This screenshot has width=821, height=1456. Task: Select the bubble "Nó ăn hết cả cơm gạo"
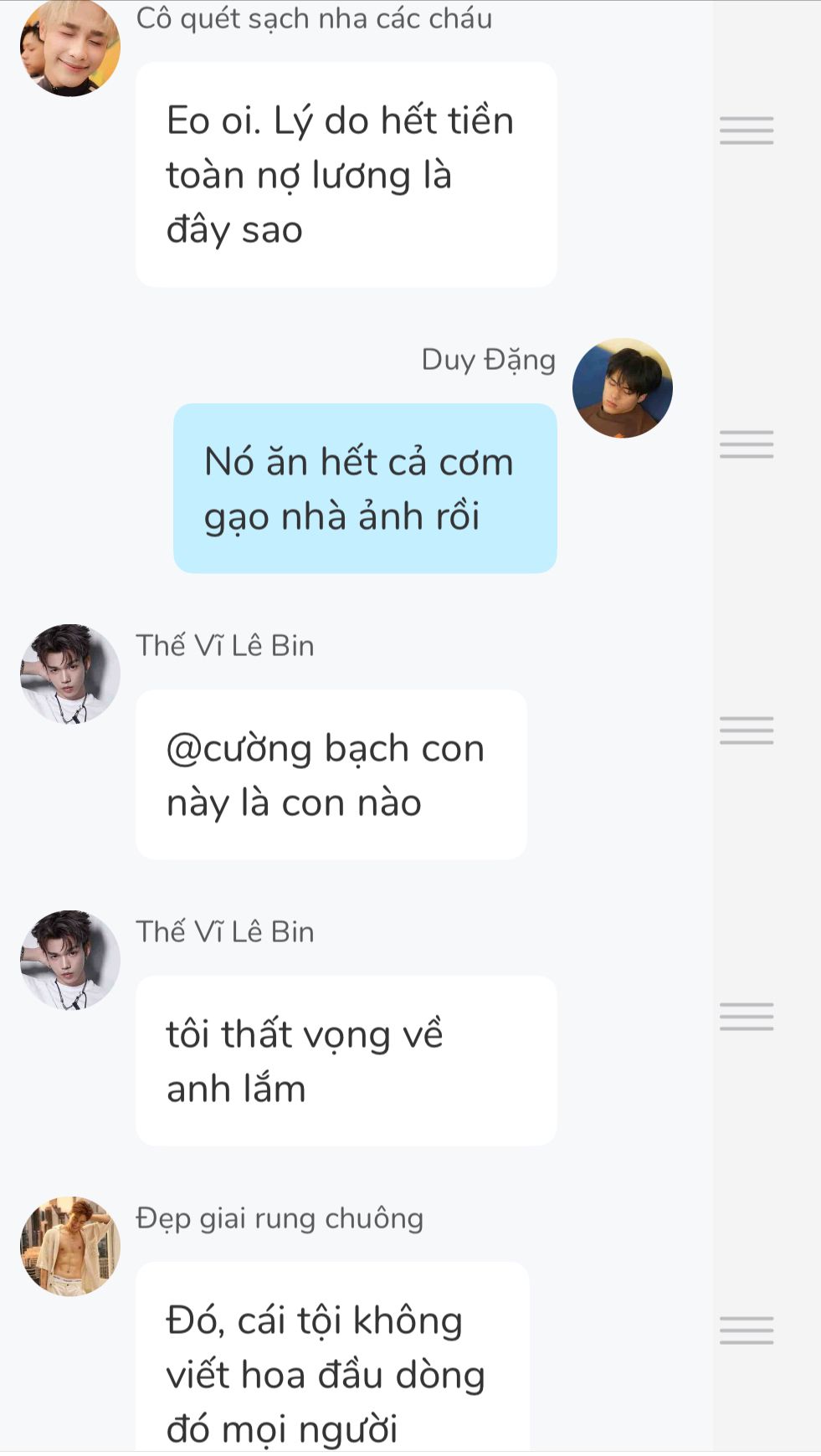tap(365, 489)
